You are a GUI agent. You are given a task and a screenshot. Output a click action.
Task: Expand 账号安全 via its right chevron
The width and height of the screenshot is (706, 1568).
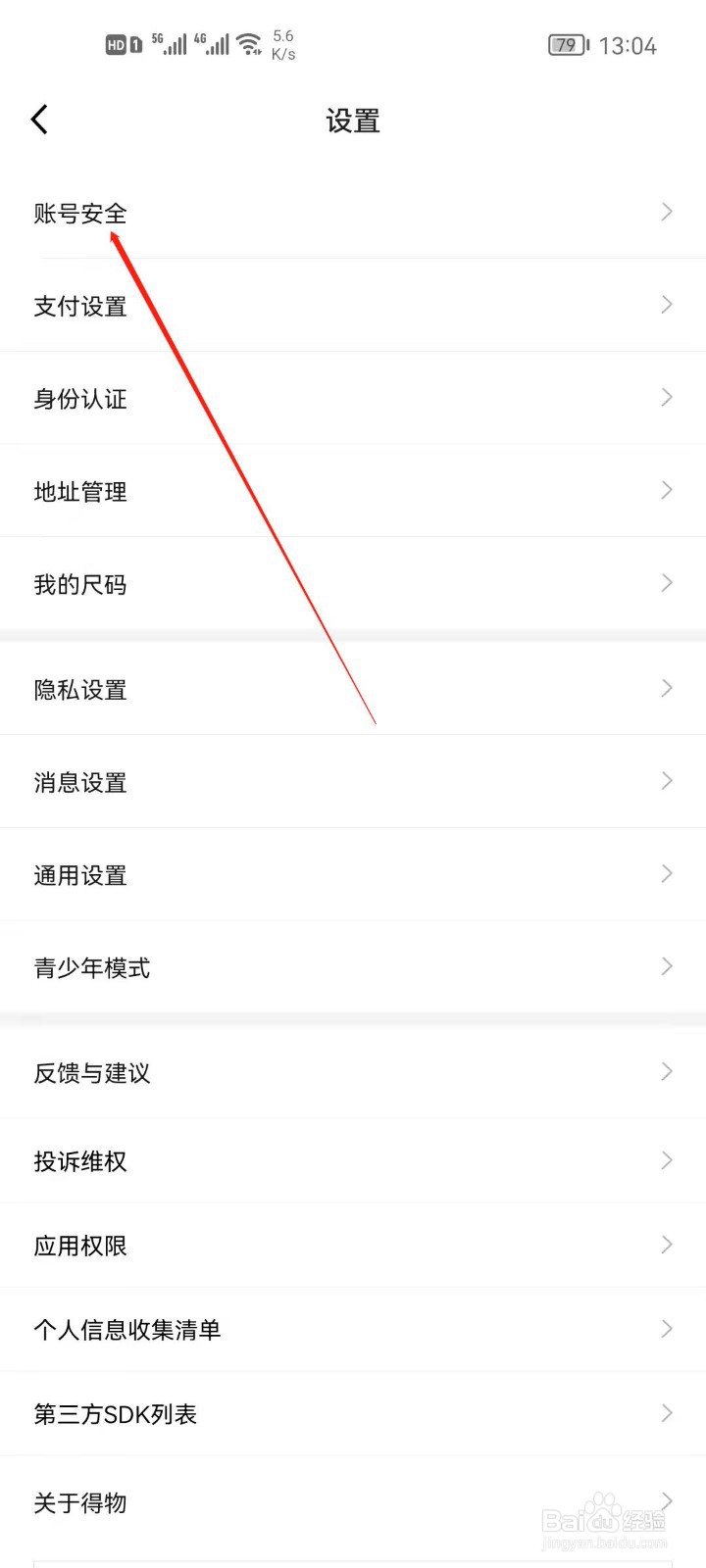666,212
